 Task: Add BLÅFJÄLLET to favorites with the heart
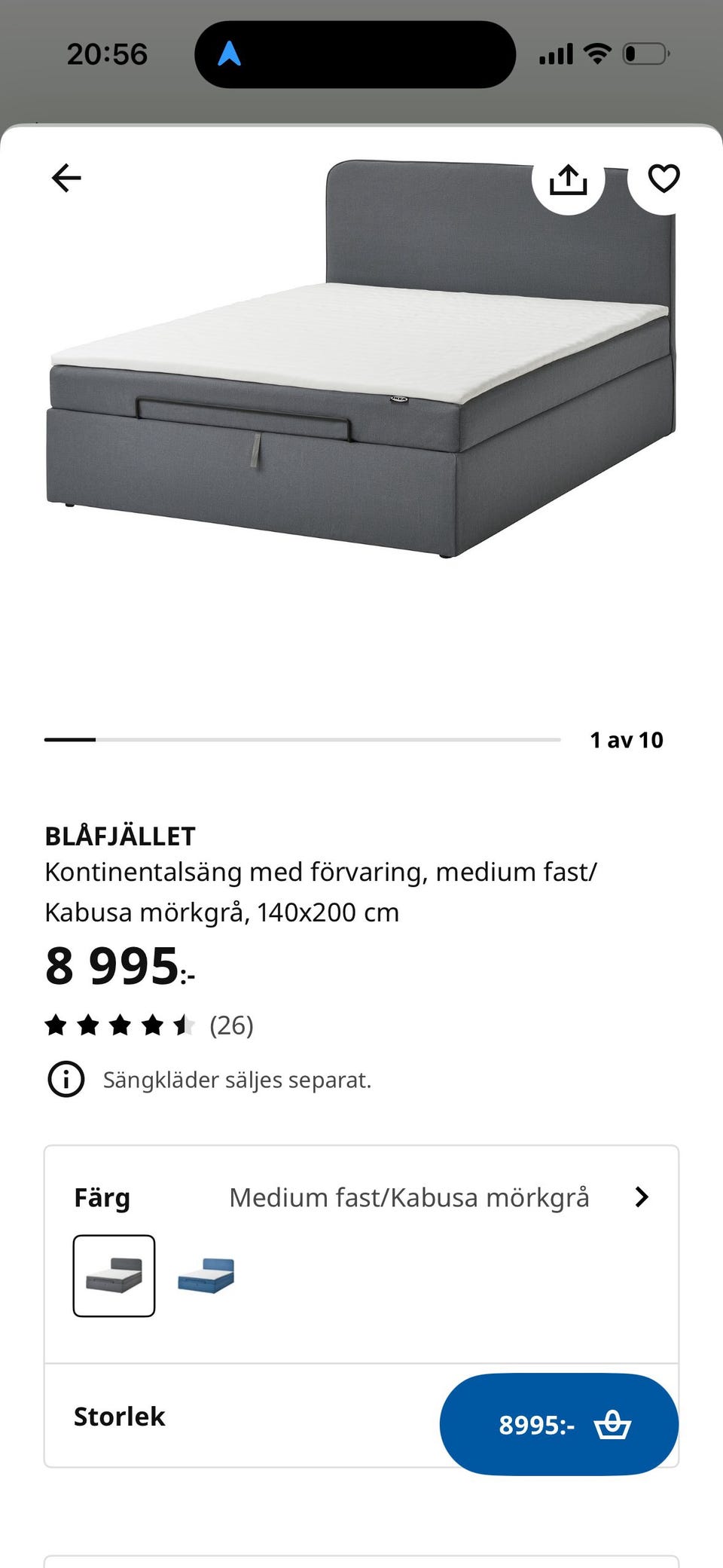[664, 179]
